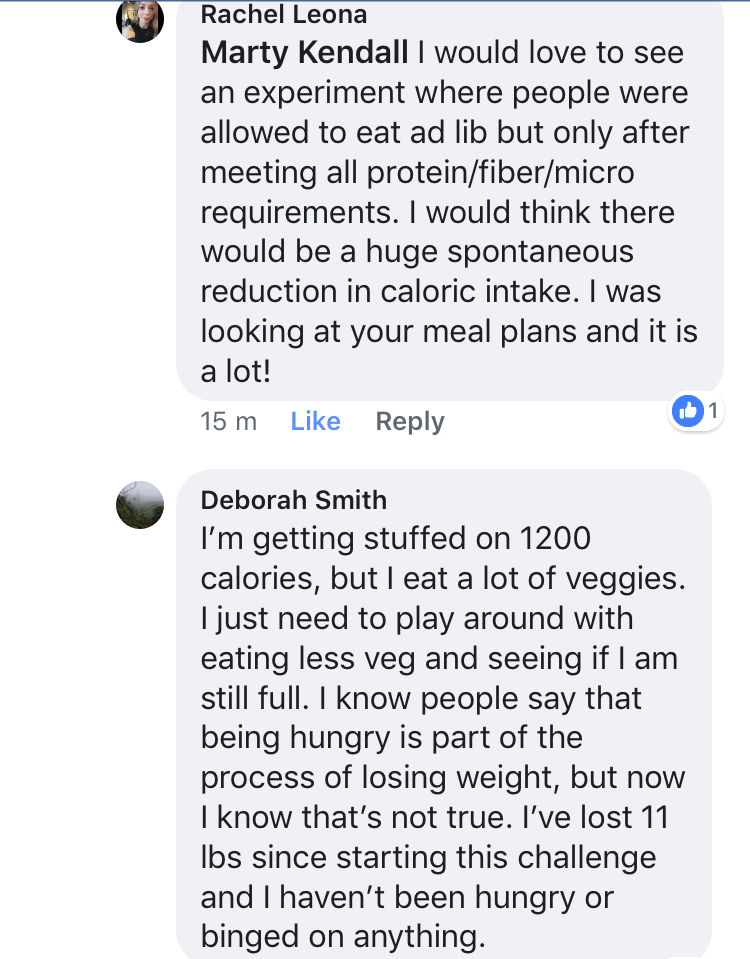This screenshot has height=959, width=750.
Task: Open Rachel Leona's name link
Action: (284, 14)
